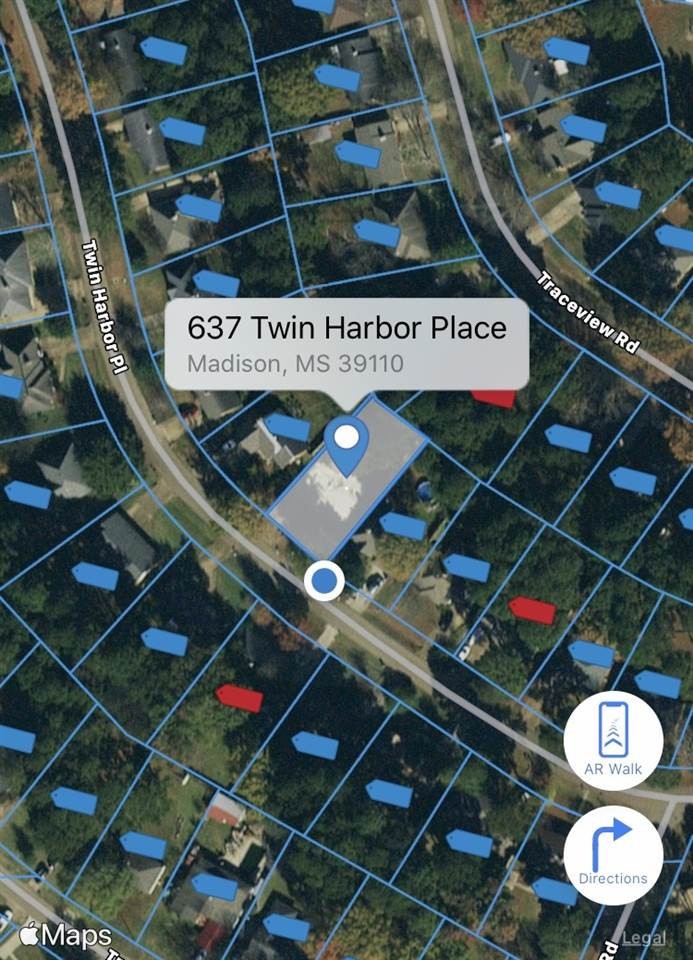The height and width of the screenshot is (960, 693).
Task: Open the 637 Twin Harbor Place callout
Action: (x=346, y=343)
